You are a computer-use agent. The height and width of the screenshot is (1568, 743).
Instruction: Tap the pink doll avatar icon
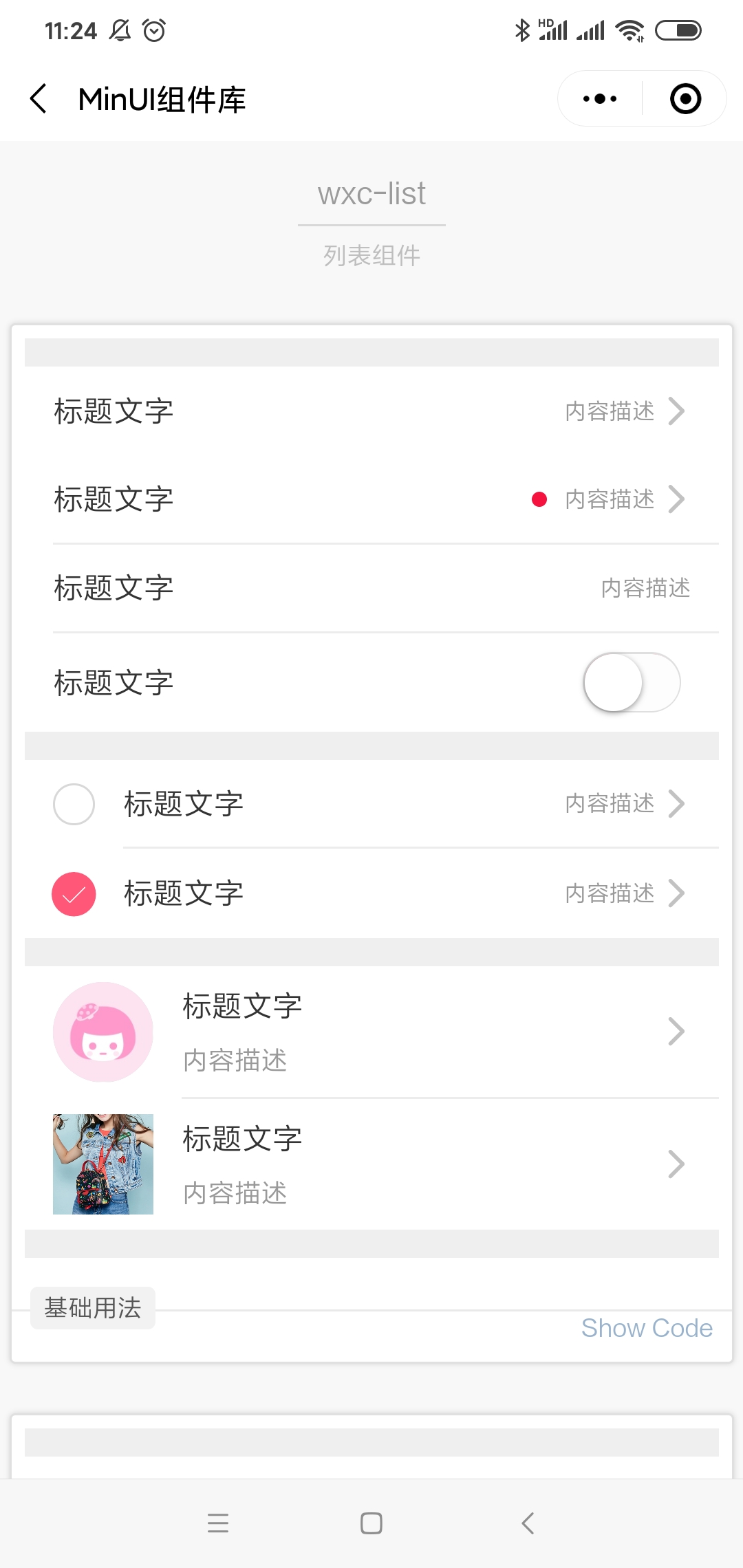(103, 1031)
